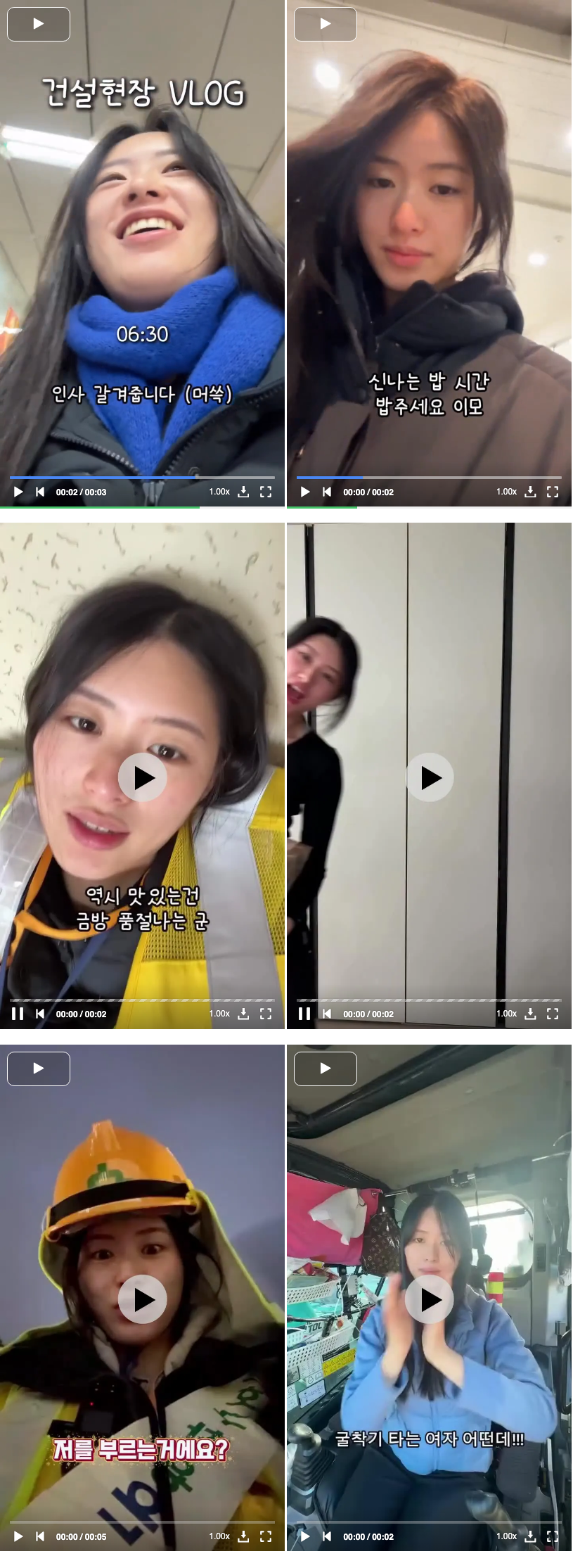Open 신나는 밥 시간 video in fullscreen

tap(553, 492)
